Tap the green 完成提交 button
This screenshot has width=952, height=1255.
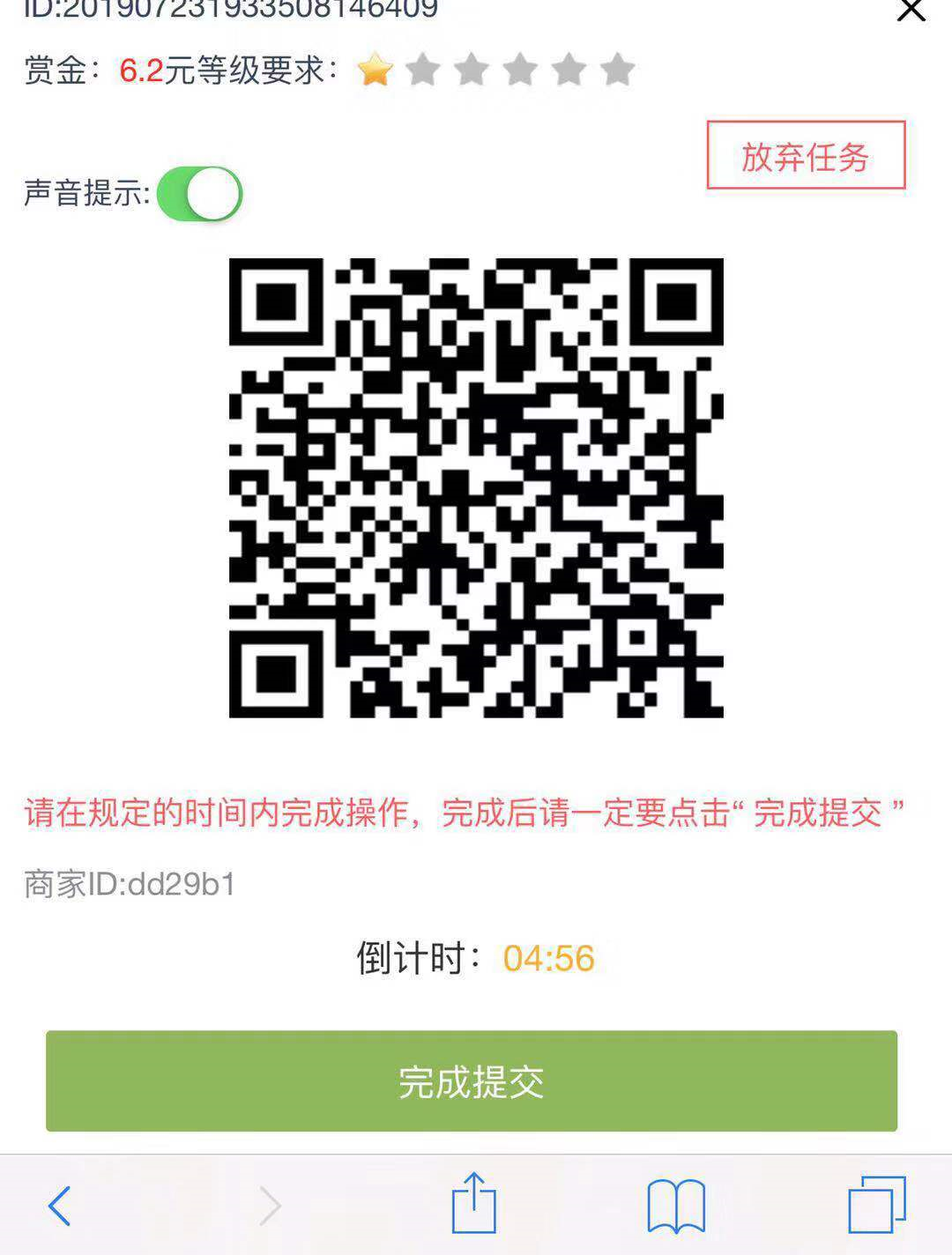472,1080
